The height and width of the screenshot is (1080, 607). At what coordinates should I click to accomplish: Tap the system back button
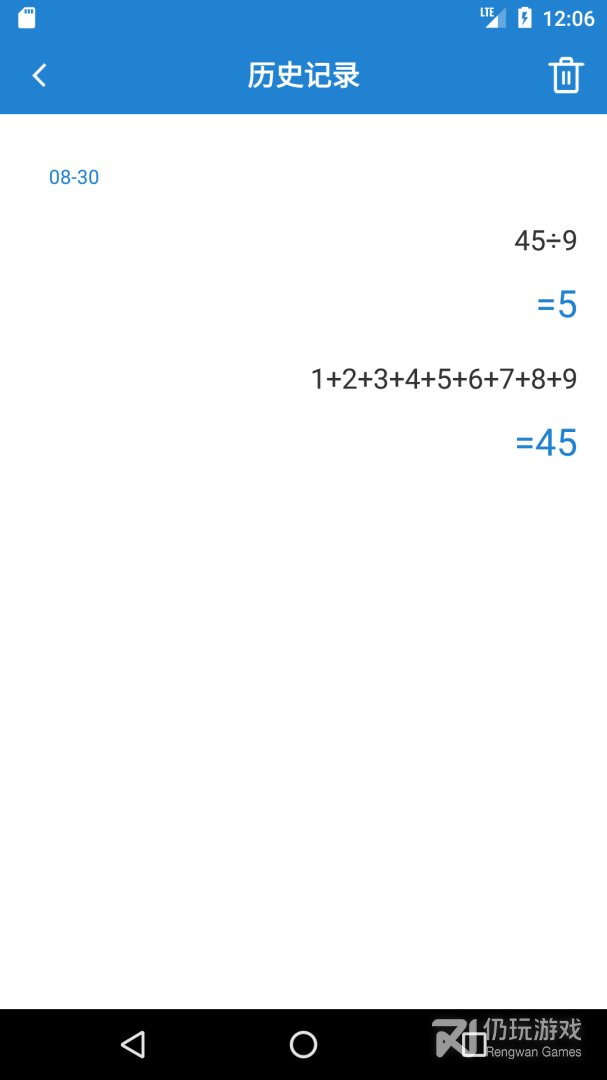(x=133, y=1045)
